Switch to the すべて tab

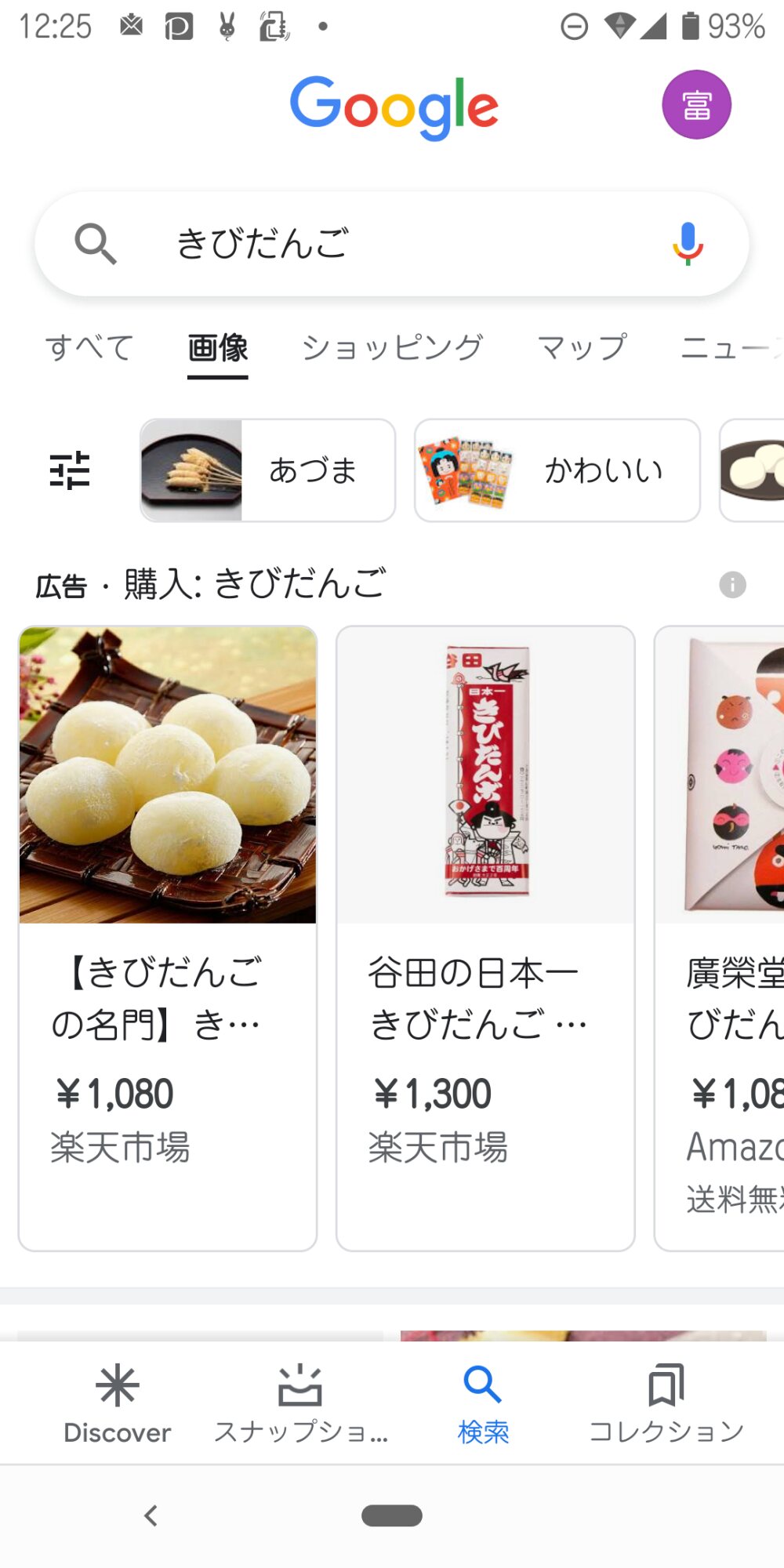(x=89, y=347)
